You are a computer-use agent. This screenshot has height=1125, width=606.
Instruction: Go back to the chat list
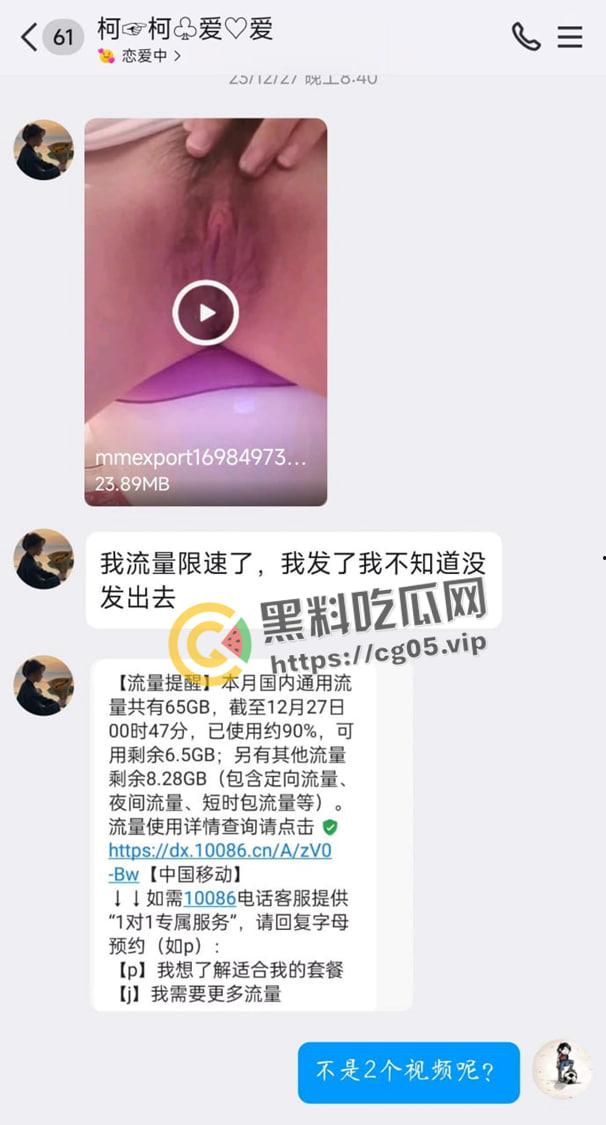pyautogui.click(x=30, y=37)
